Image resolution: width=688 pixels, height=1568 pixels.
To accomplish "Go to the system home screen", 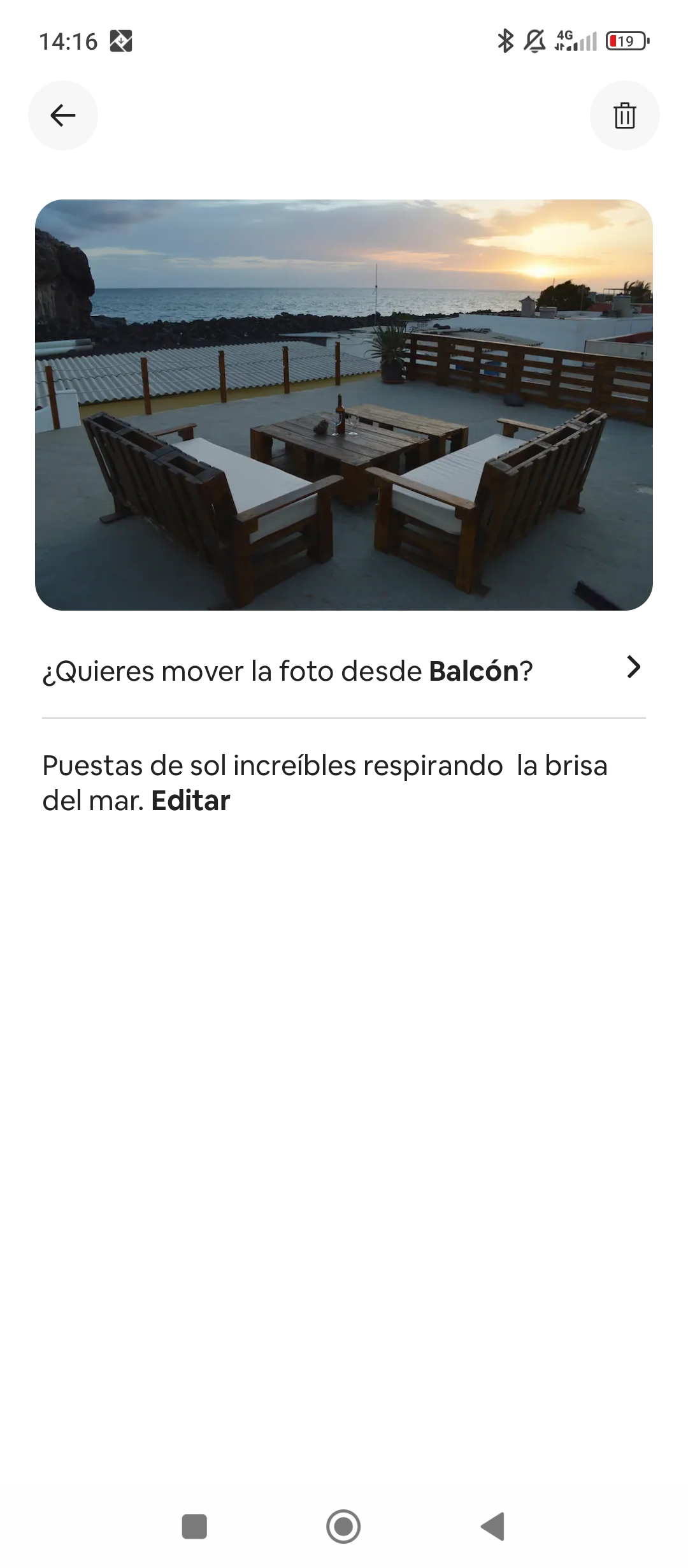I will point(343,1527).
